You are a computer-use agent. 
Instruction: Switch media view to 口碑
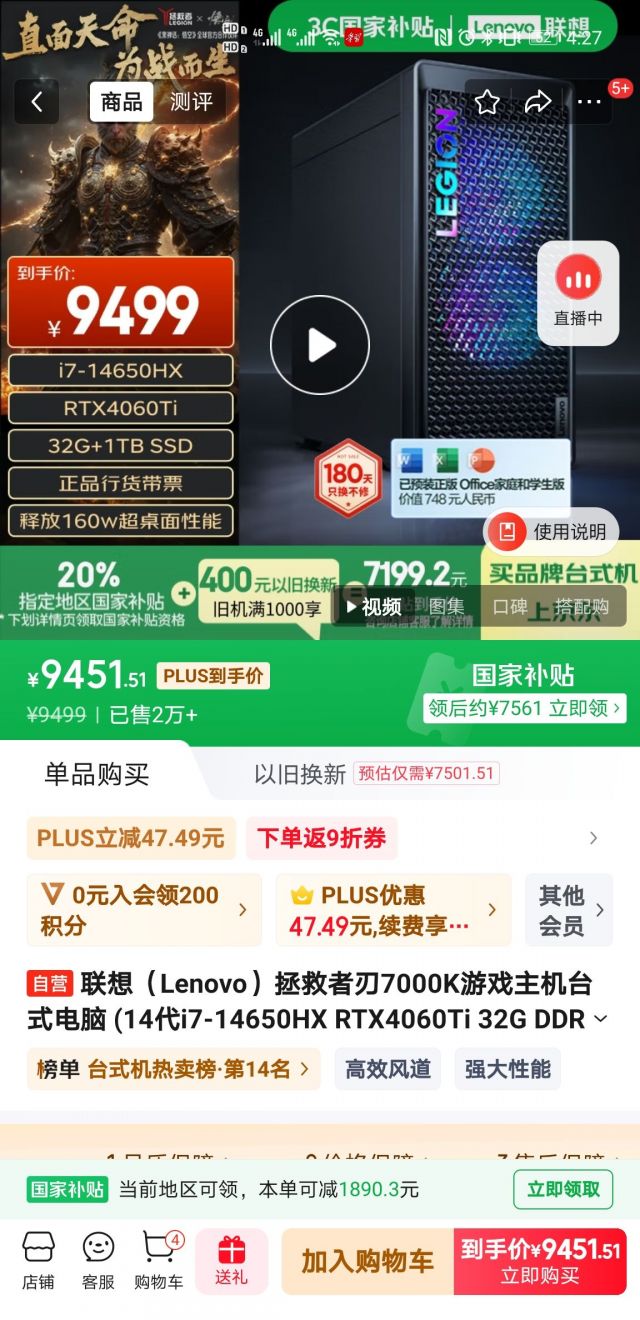click(510, 606)
